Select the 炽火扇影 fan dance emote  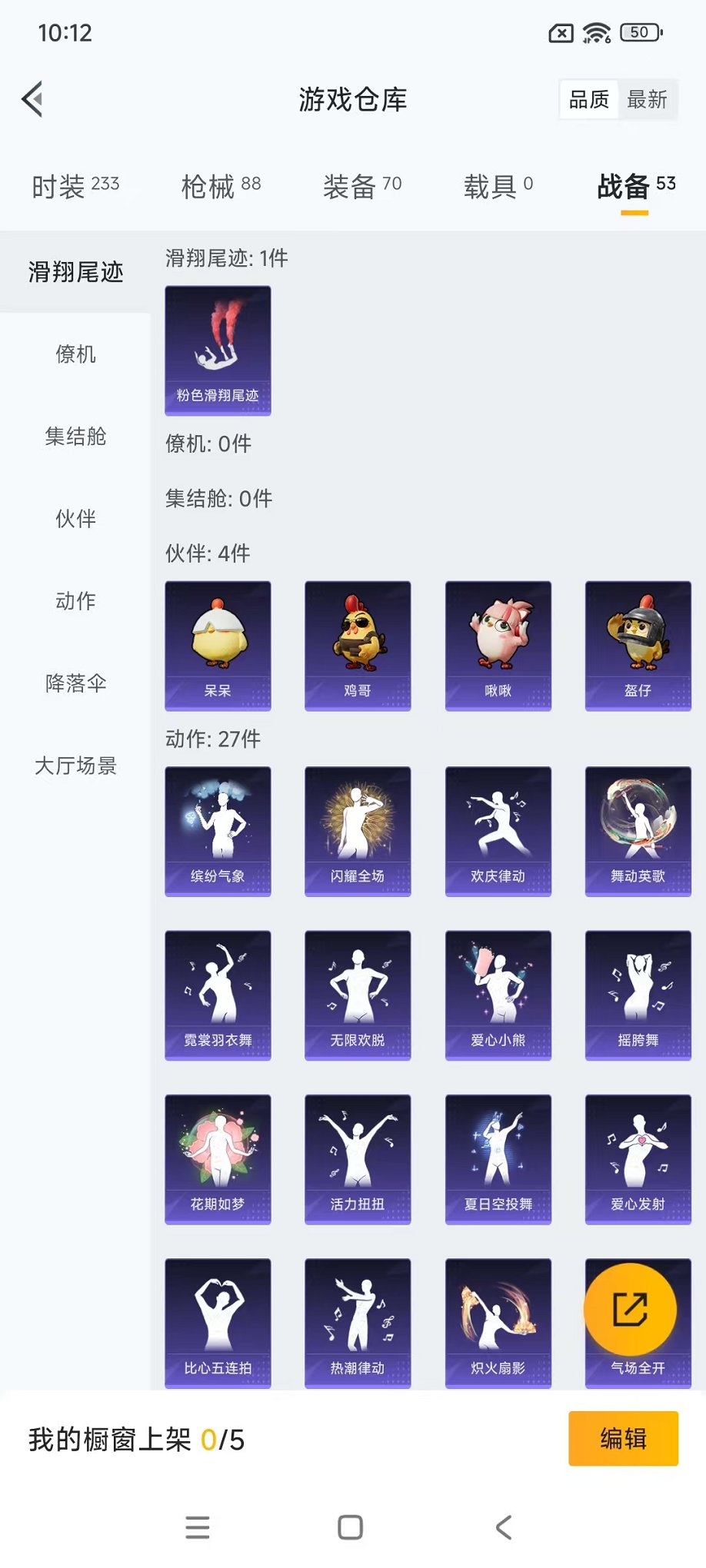(x=498, y=1316)
